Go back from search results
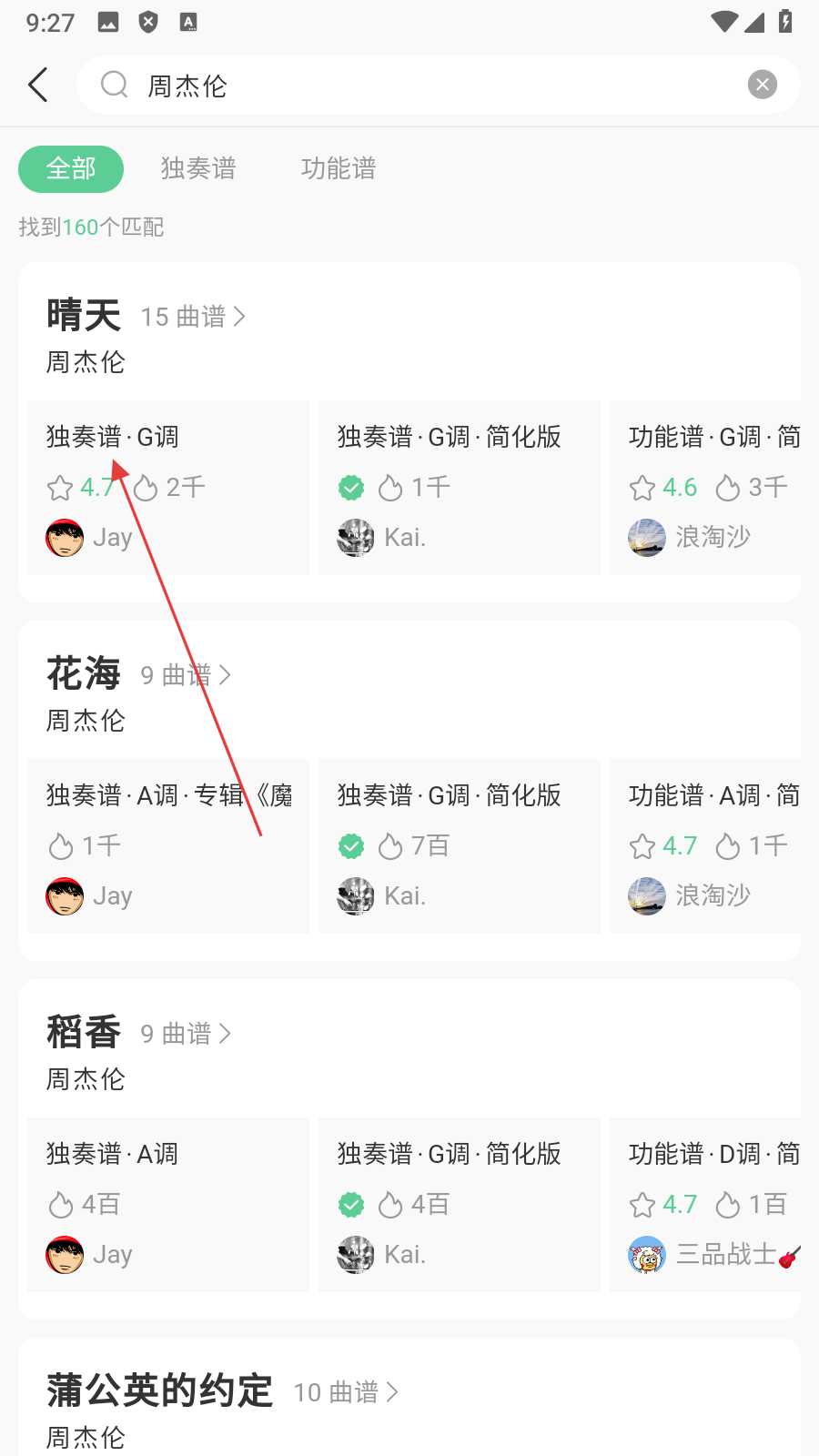819x1456 pixels. click(38, 86)
